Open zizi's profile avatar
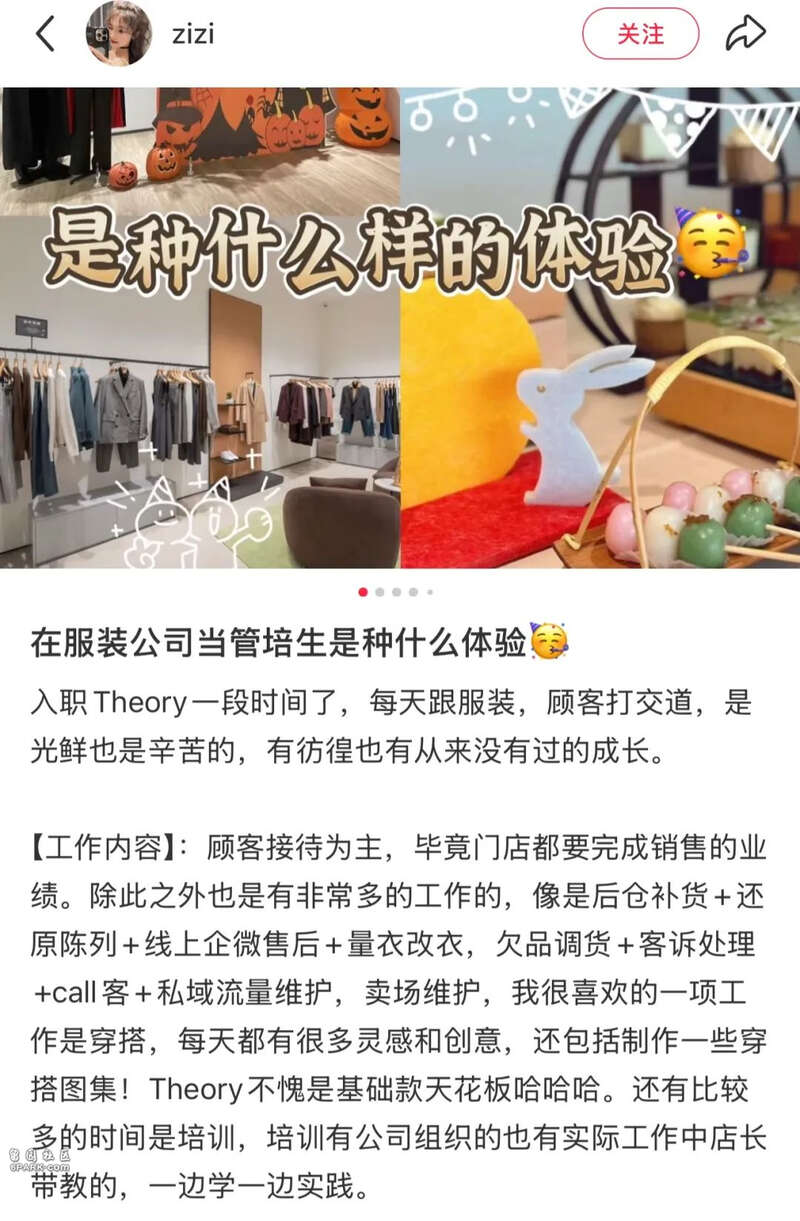 pos(119,34)
